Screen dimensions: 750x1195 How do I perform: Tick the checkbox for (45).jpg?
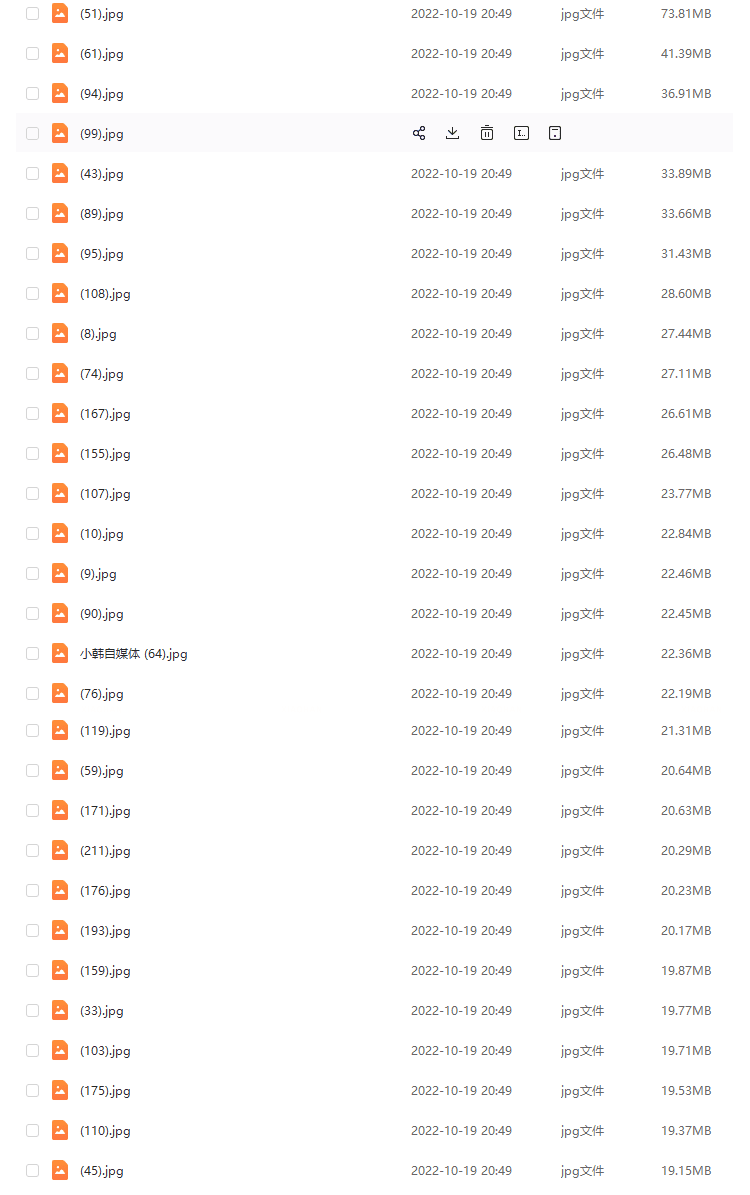tap(32, 1170)
